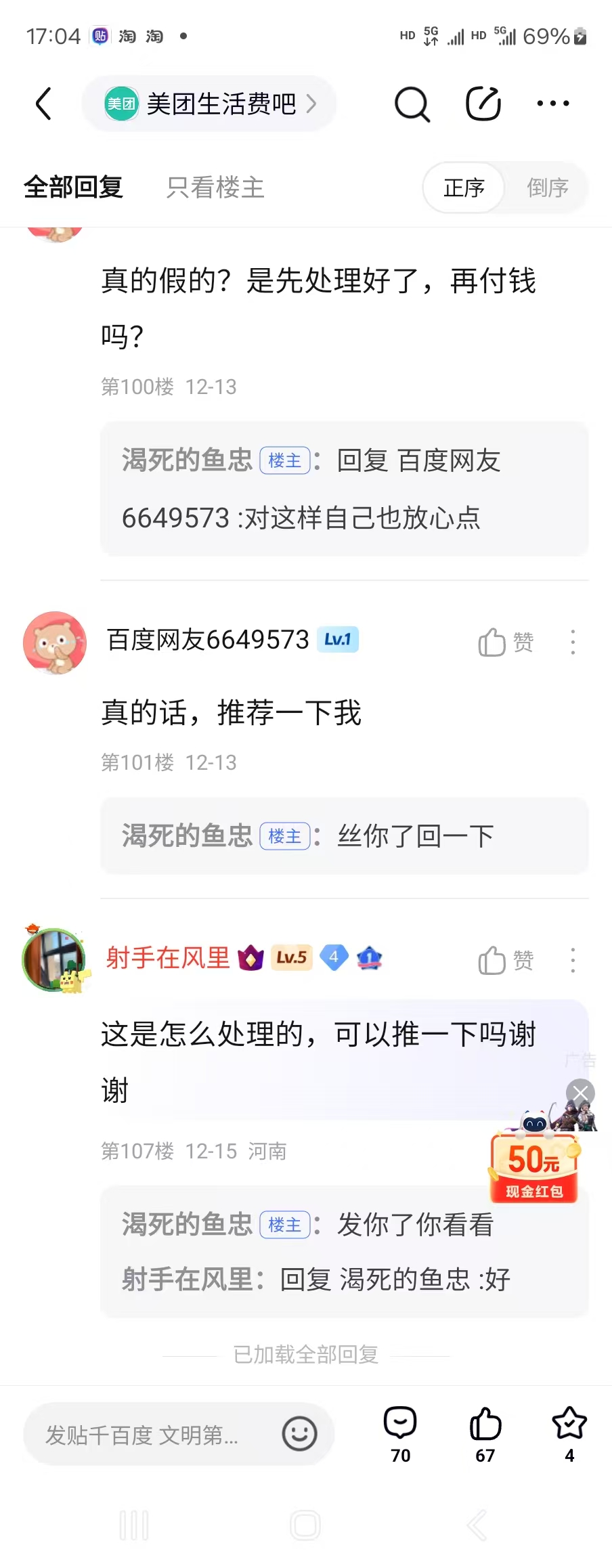Open the 50元现金红包 promotion
The width and height of the screenshot is (612, 1568).
pyautogui.click(x=534, y=1168)
